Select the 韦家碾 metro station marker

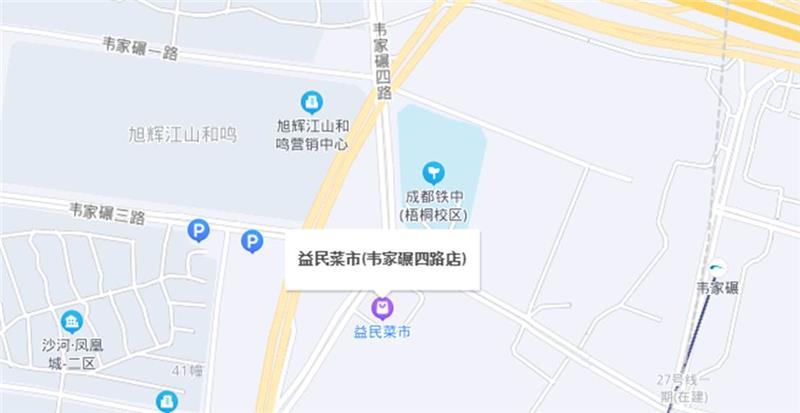click(x=717, y=269)
